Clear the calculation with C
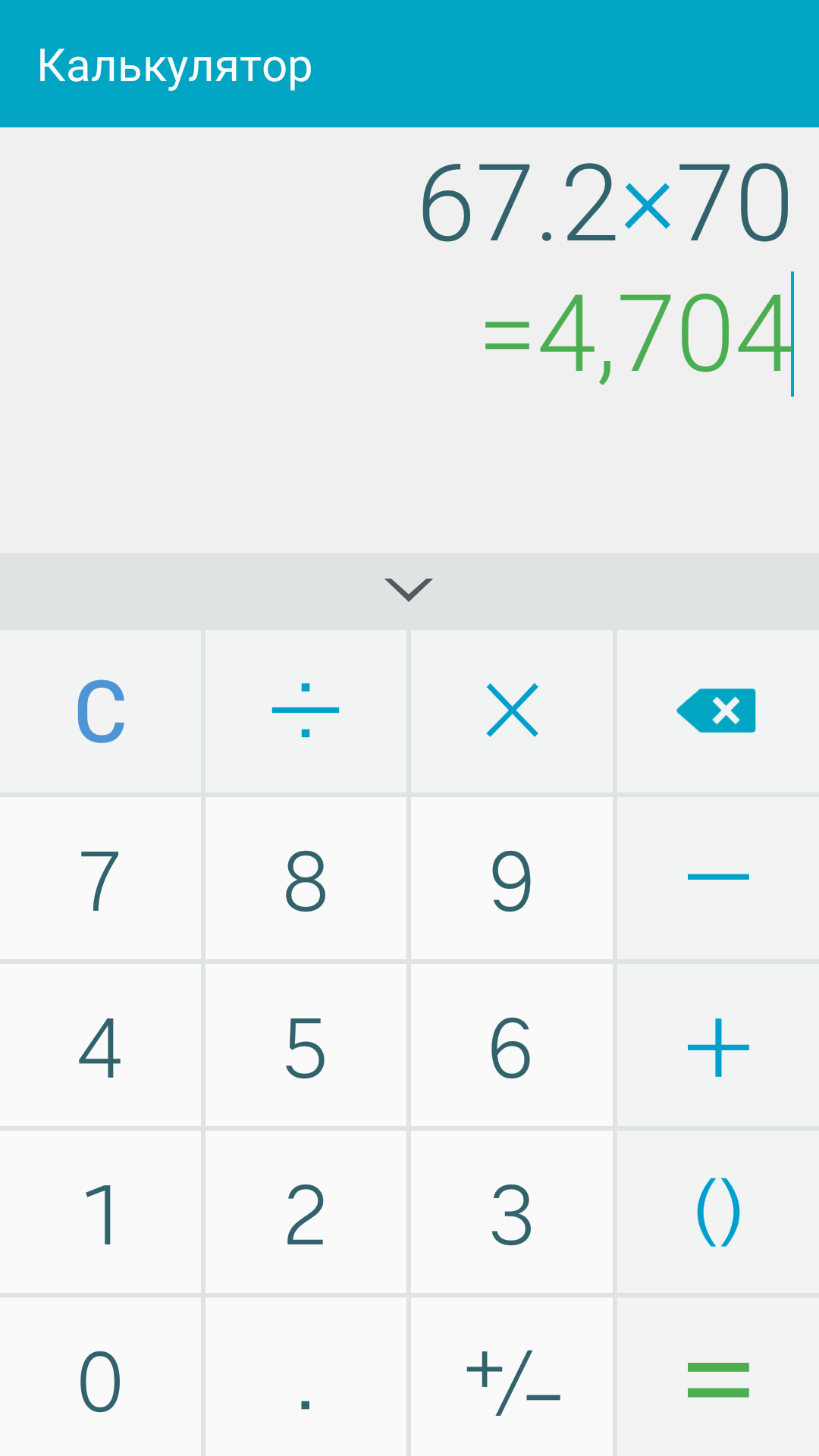 101,711
